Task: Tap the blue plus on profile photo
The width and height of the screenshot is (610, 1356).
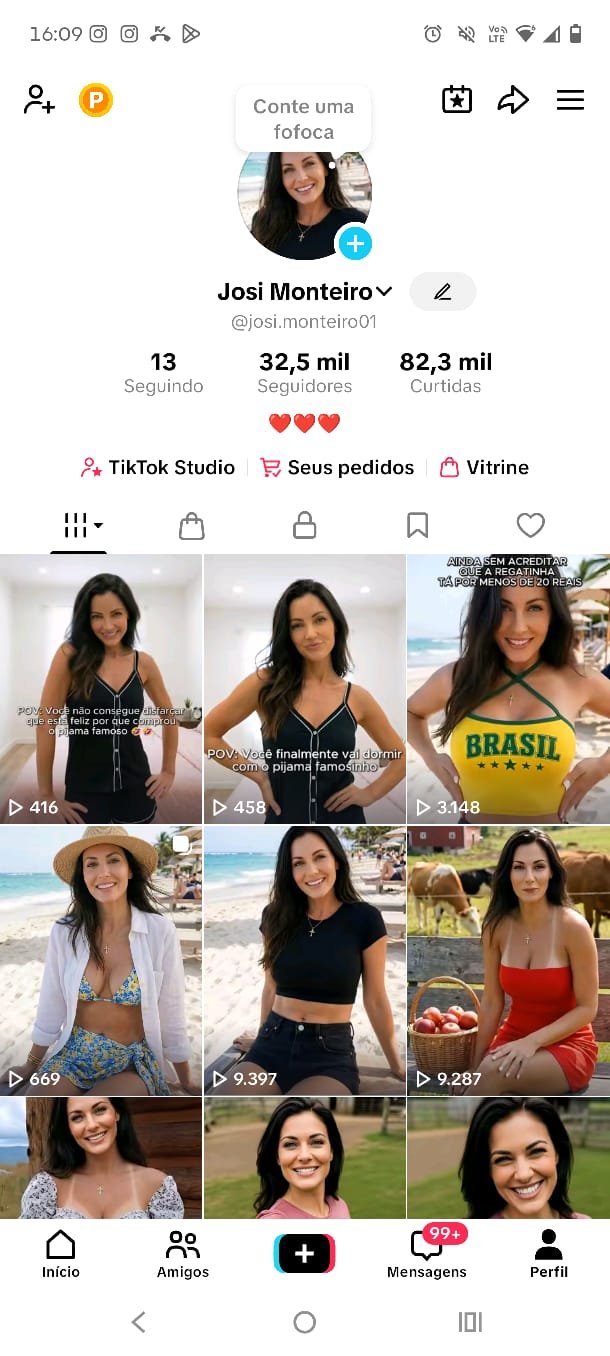Action: coord(355,243)
